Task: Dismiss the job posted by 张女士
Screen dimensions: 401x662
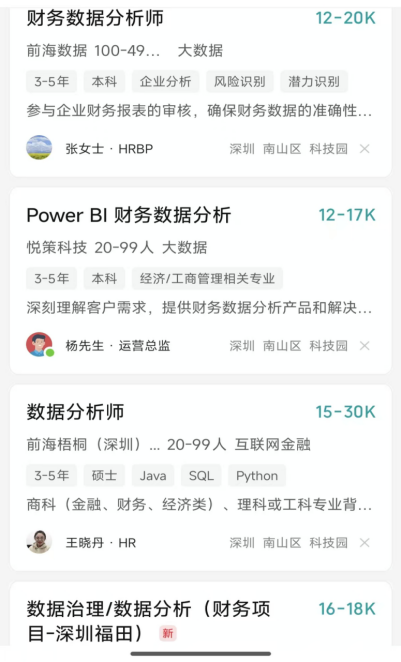Action: (x=365, y=149)
